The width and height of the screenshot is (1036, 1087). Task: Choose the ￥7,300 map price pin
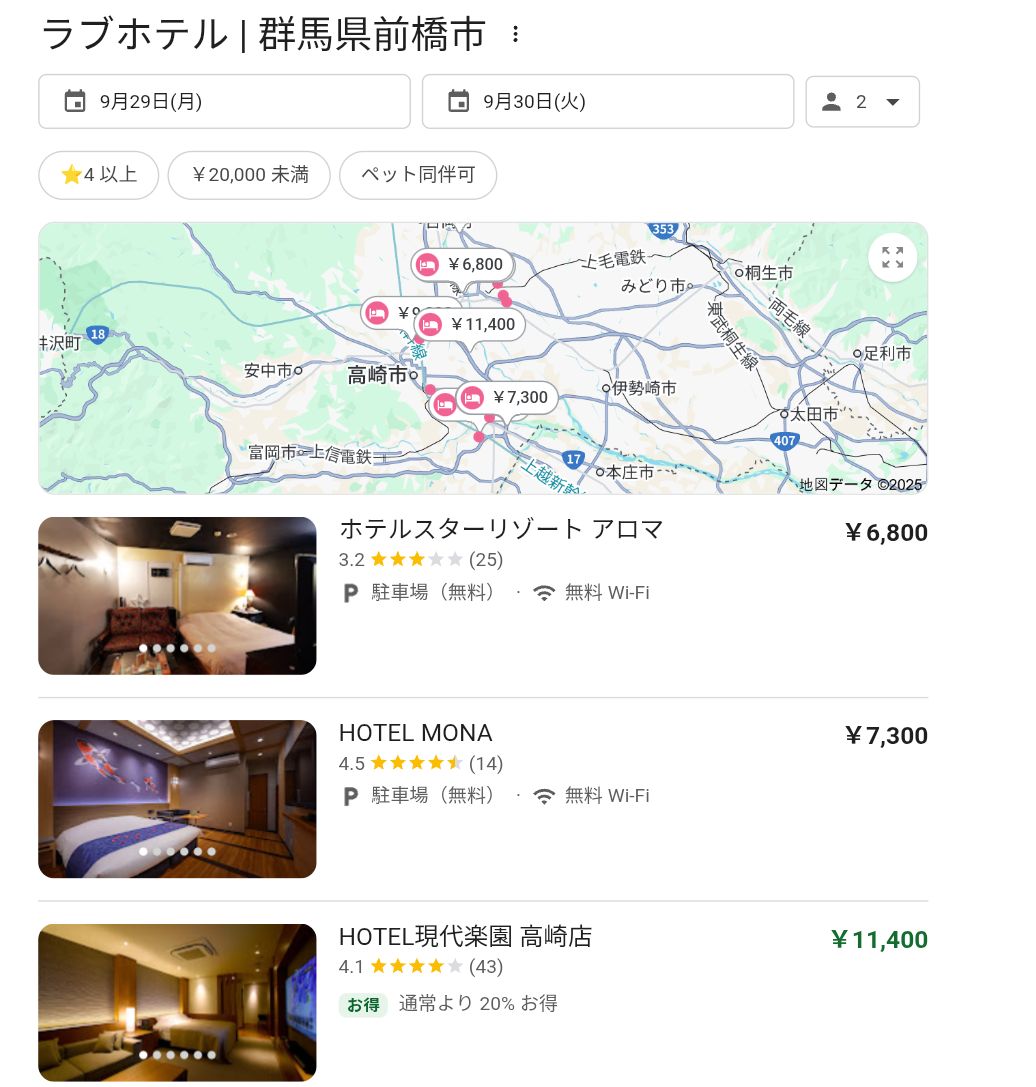508,397
